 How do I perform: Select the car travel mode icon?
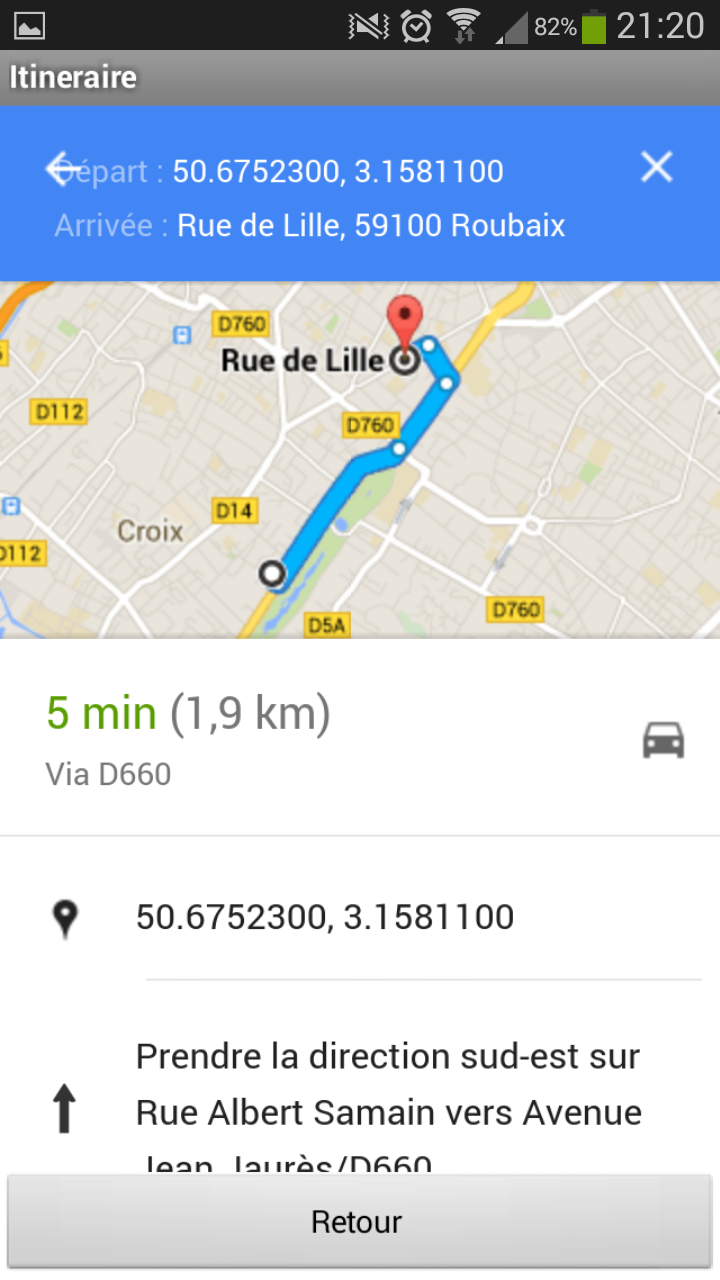tap(663, 741)
